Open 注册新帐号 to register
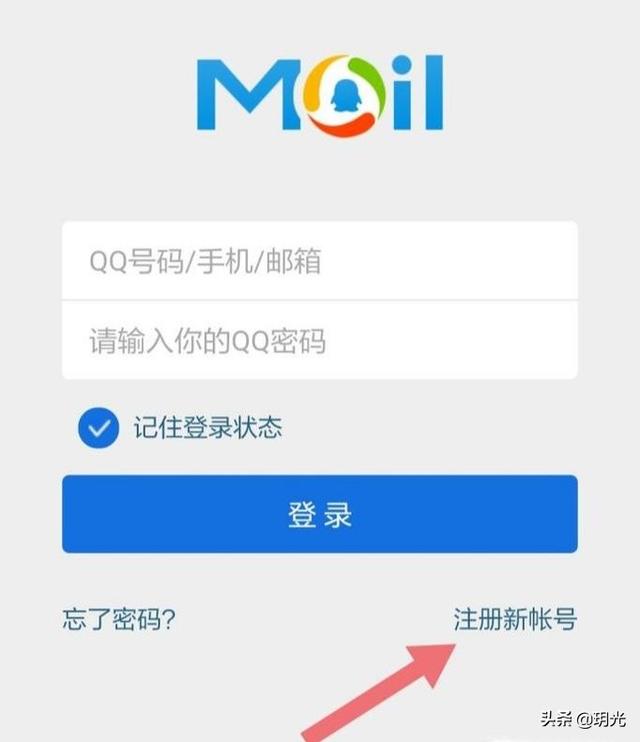The image size is (640, 742). [515, 619]
